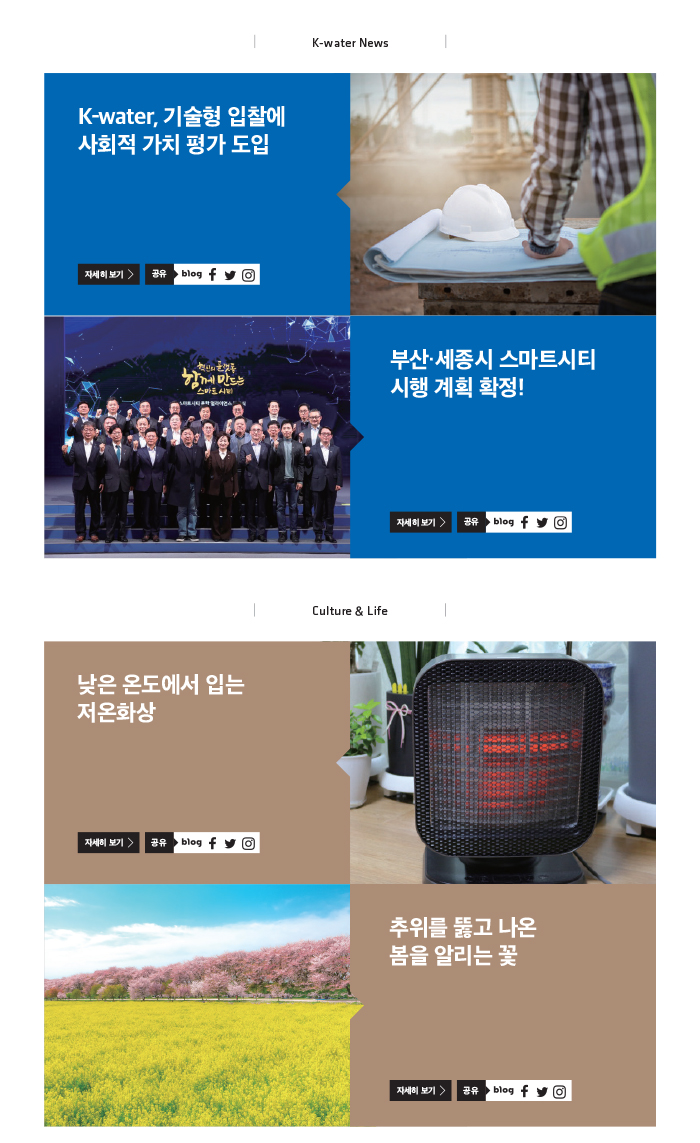Share the 기술형 입찰 article to blog
Image resolution: width=700 pixels, height=1143 pixels.
pos(192,274)
